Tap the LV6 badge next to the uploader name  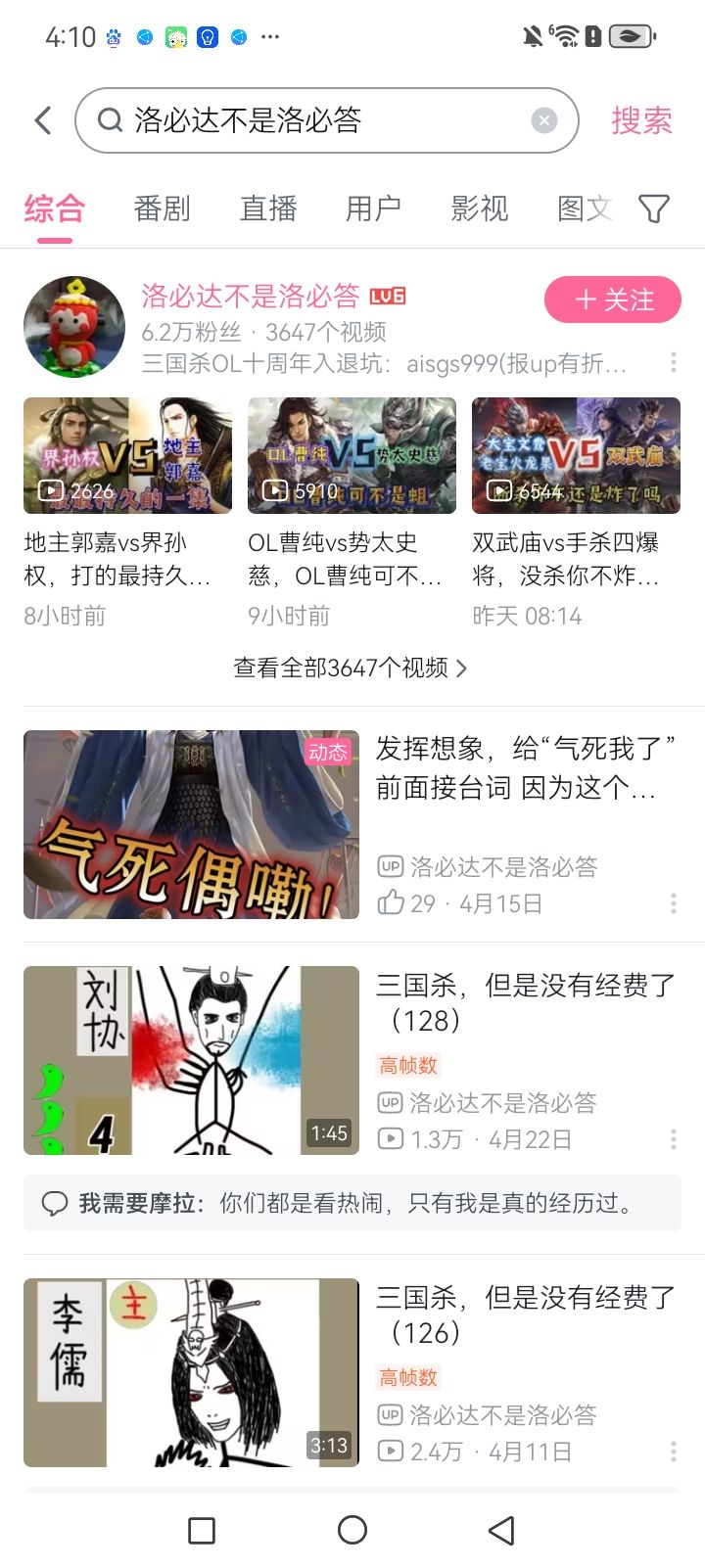click(x=387, y=295)
